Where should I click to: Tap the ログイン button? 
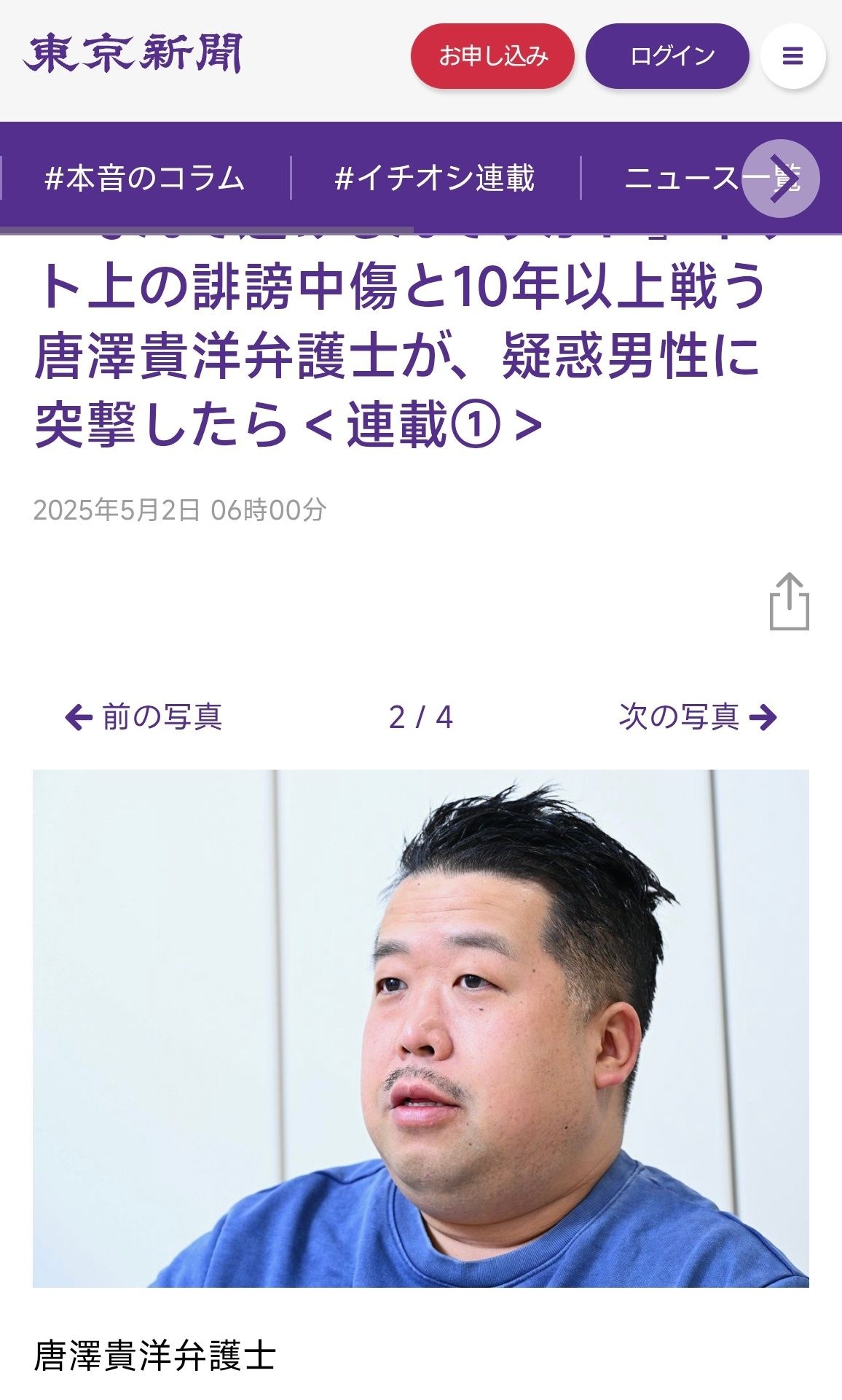click(x=667, y=56)
